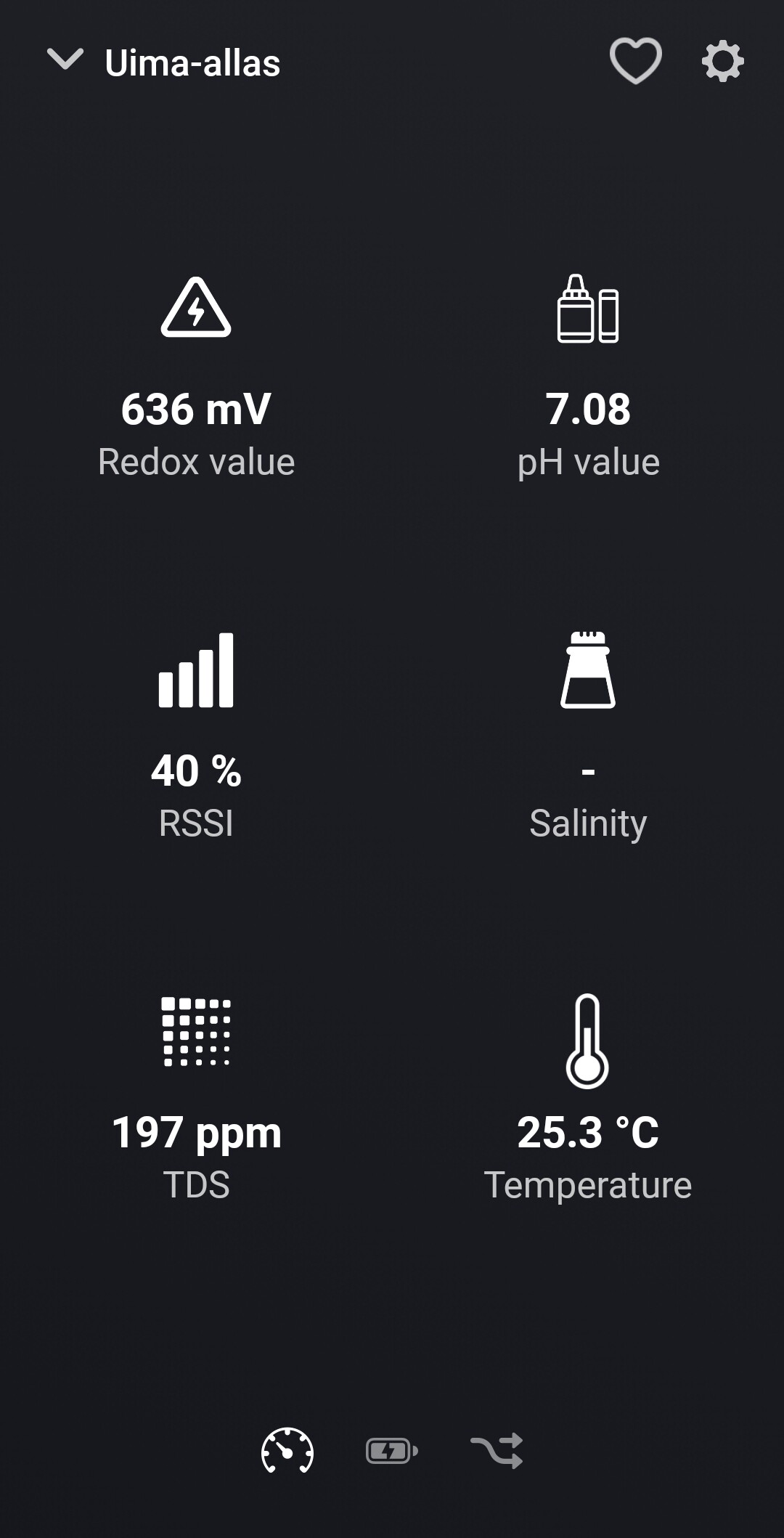
Task: Switch to the gauge dashboard tab
Action: [x=287, y=1451]
